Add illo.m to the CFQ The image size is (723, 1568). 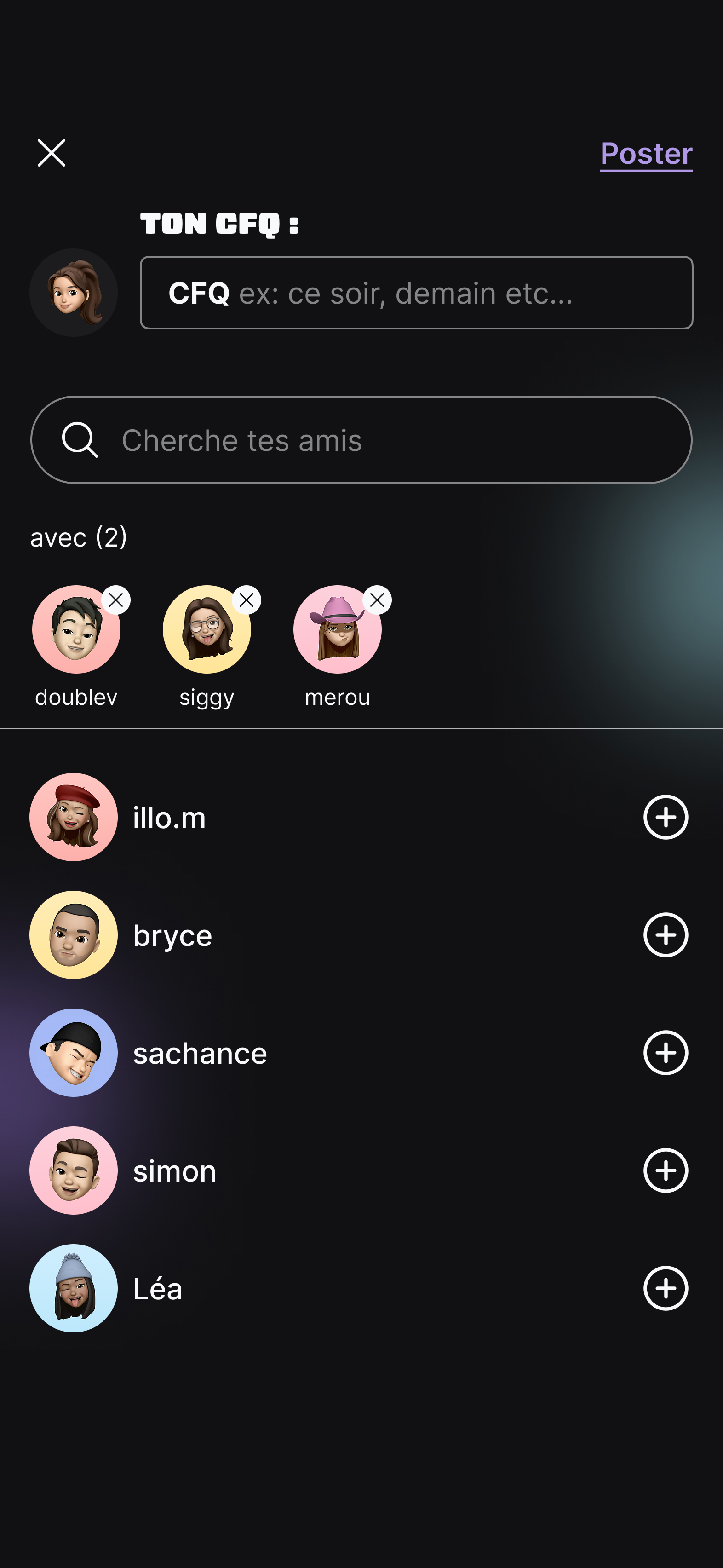pos(665,817)
